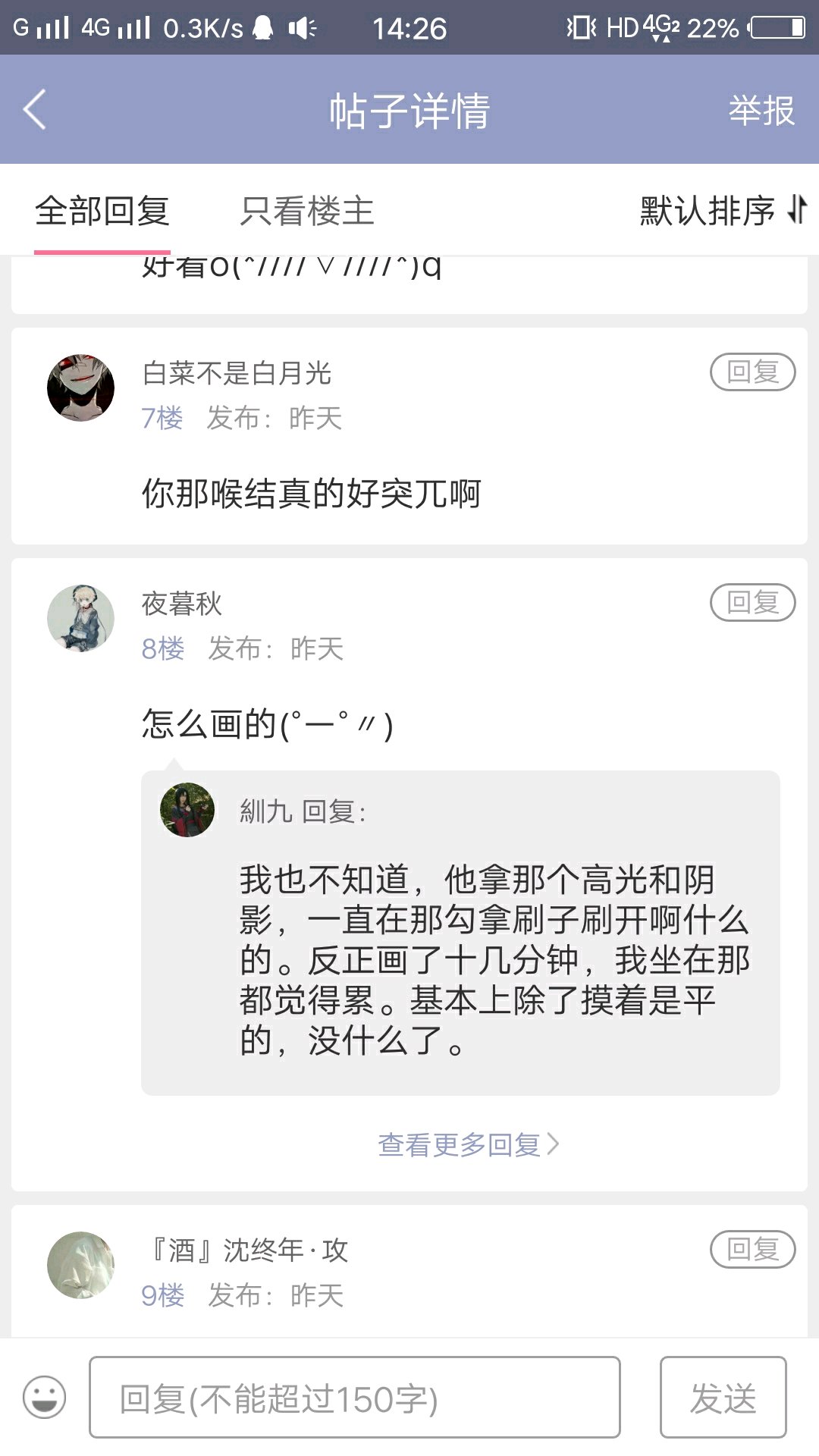Open 夜暮秋's profile avatar
819x1456 pixels.
coord(80,618)
